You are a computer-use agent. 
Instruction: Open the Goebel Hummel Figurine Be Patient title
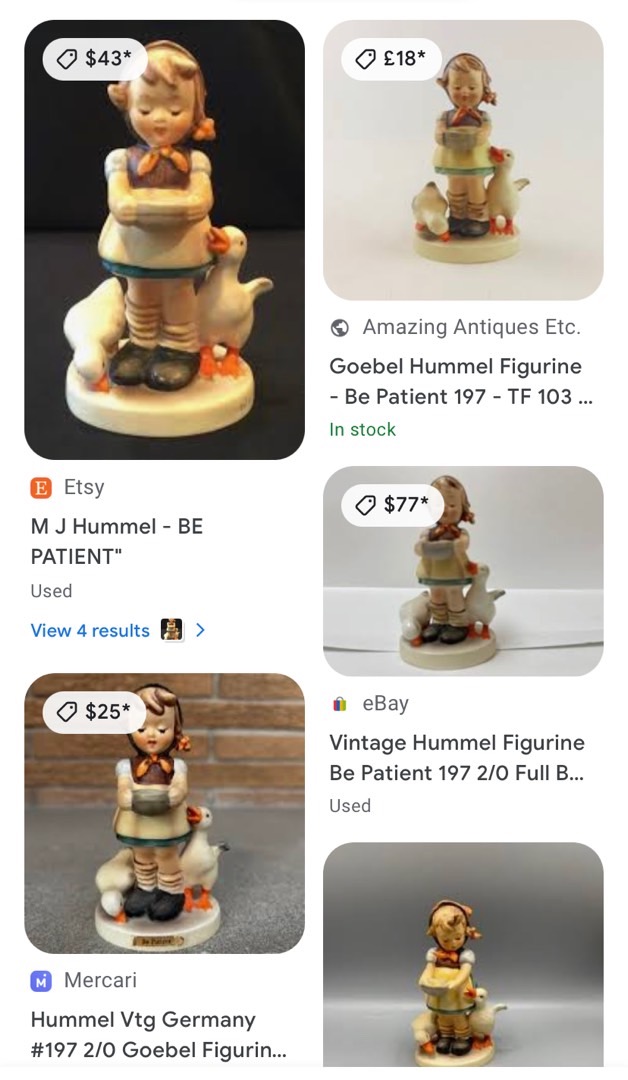pyautogui.click(x=461, y=382)
